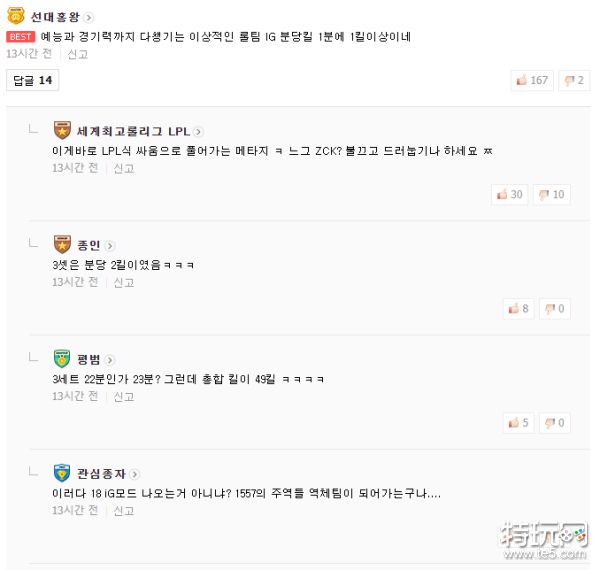The width and height of the screenshot is (600, 570).
Task: Report 세계최고롤리그 LPL's reply via 신고
Action: coord(124,168)
